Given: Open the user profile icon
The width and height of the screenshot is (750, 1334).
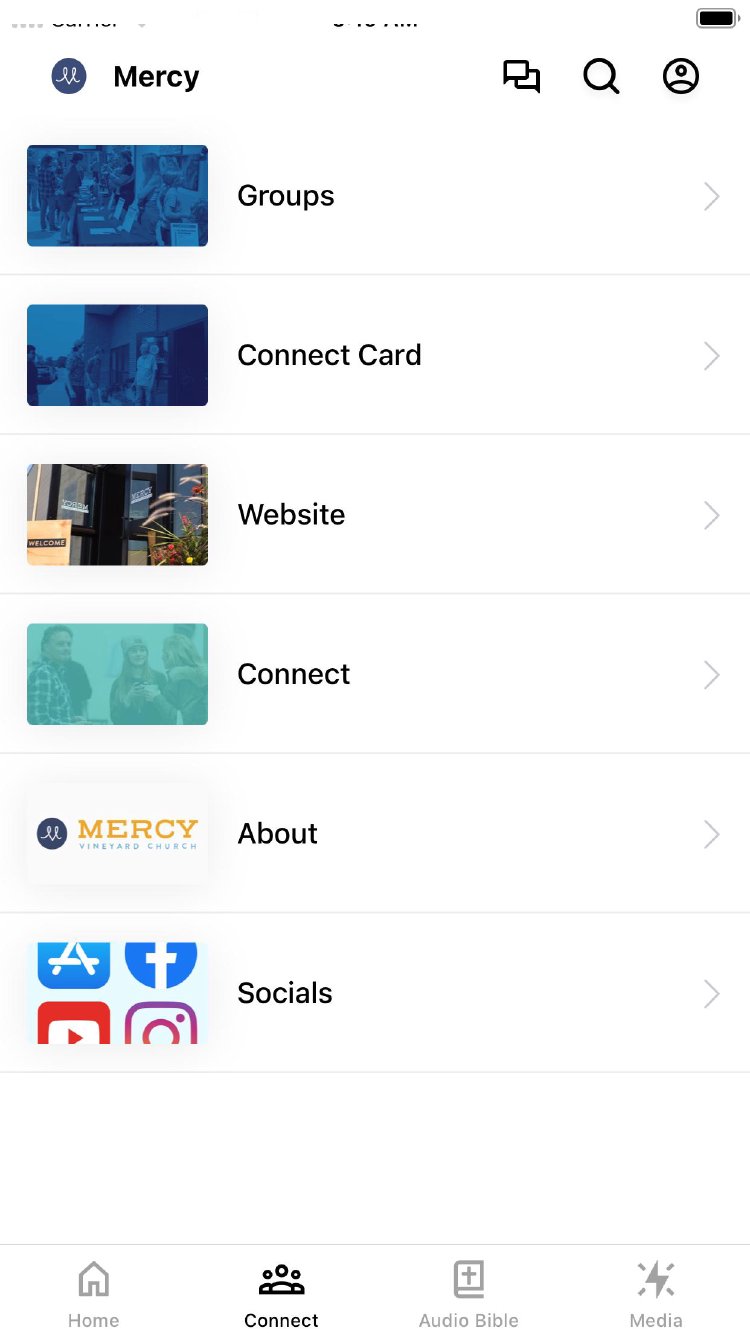Looking at the screenshot, I should pyautogui.click(x=681, y=77).
